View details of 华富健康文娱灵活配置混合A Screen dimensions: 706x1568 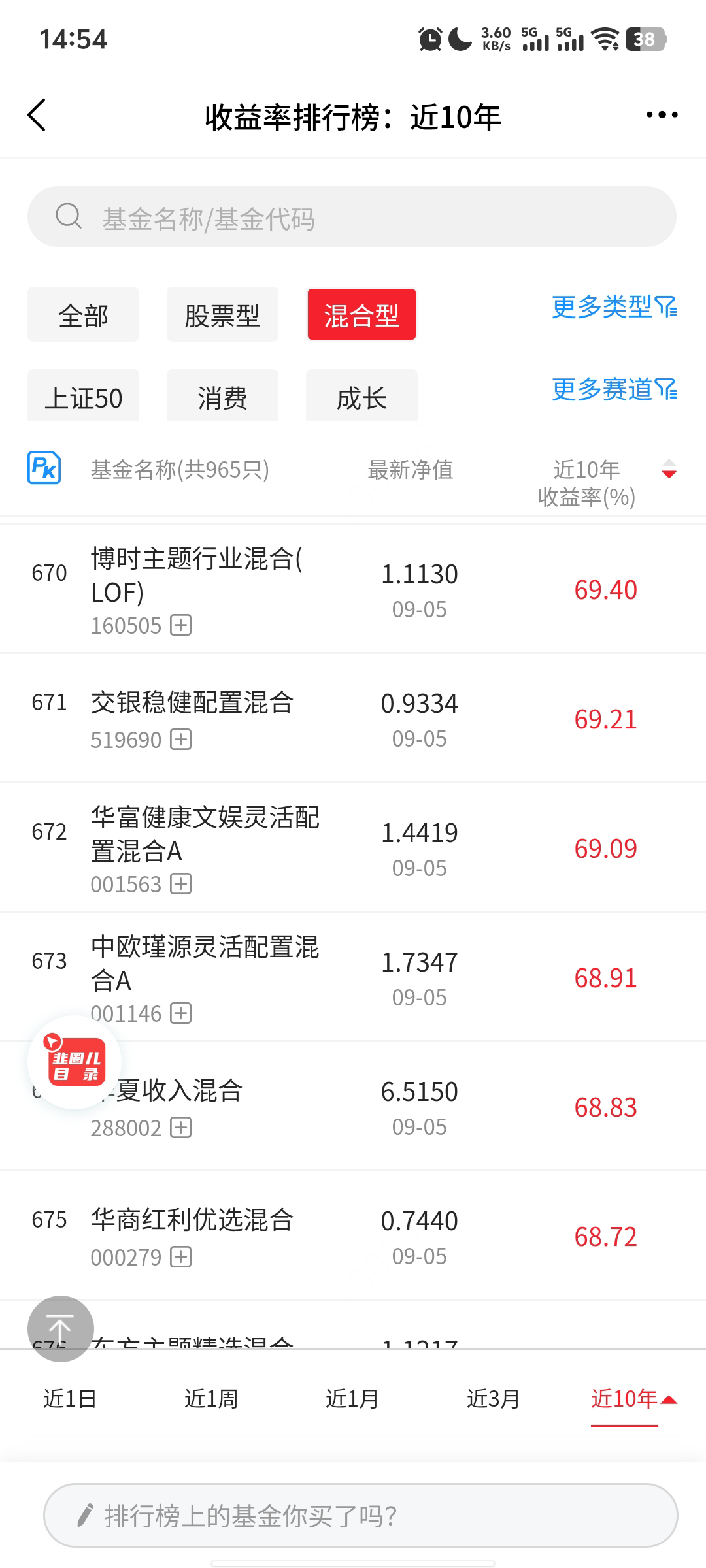(x=204, y=834)
